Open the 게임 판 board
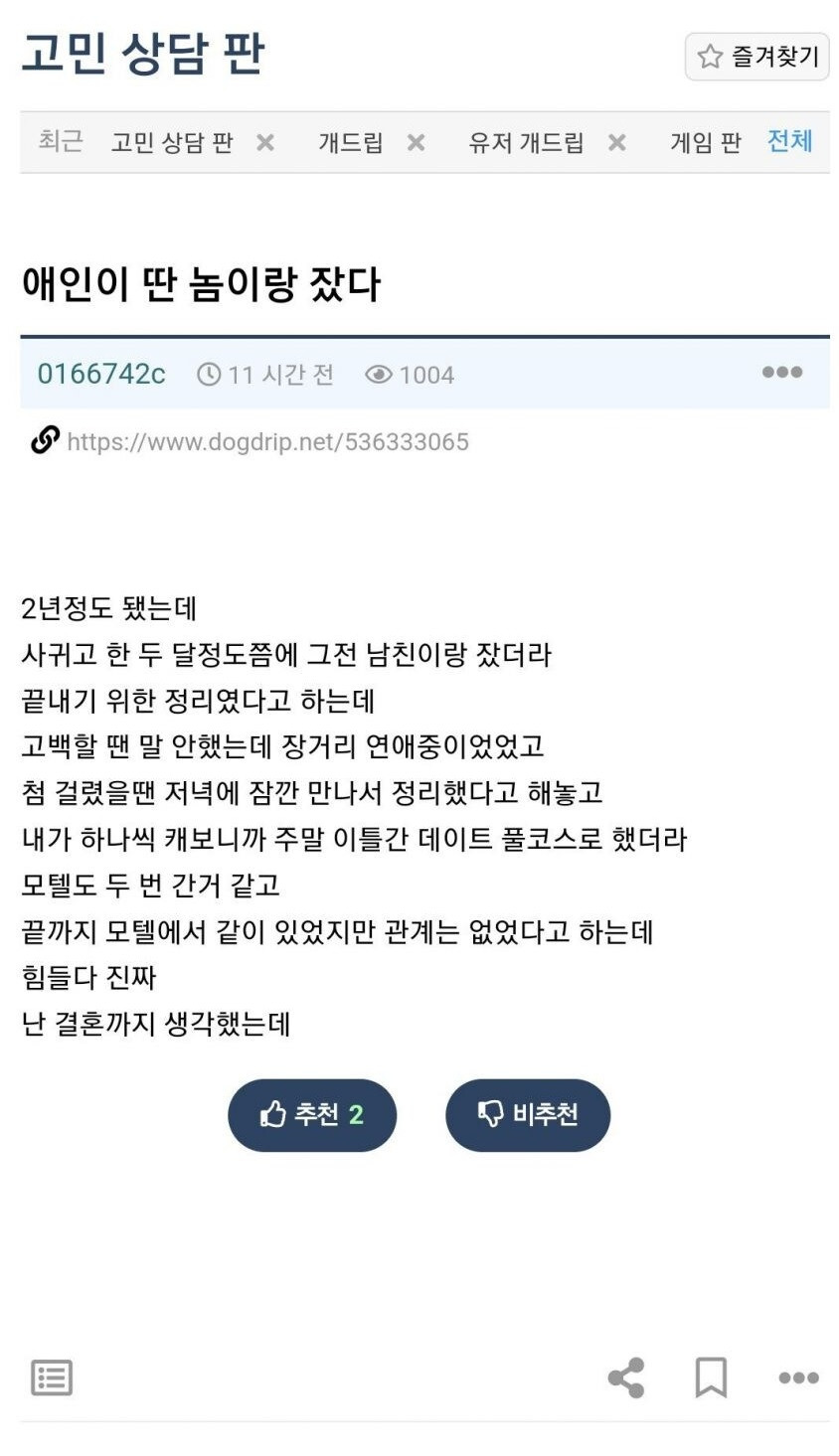Viewport: 839px width, 1456px height. (x=704, y=142)
